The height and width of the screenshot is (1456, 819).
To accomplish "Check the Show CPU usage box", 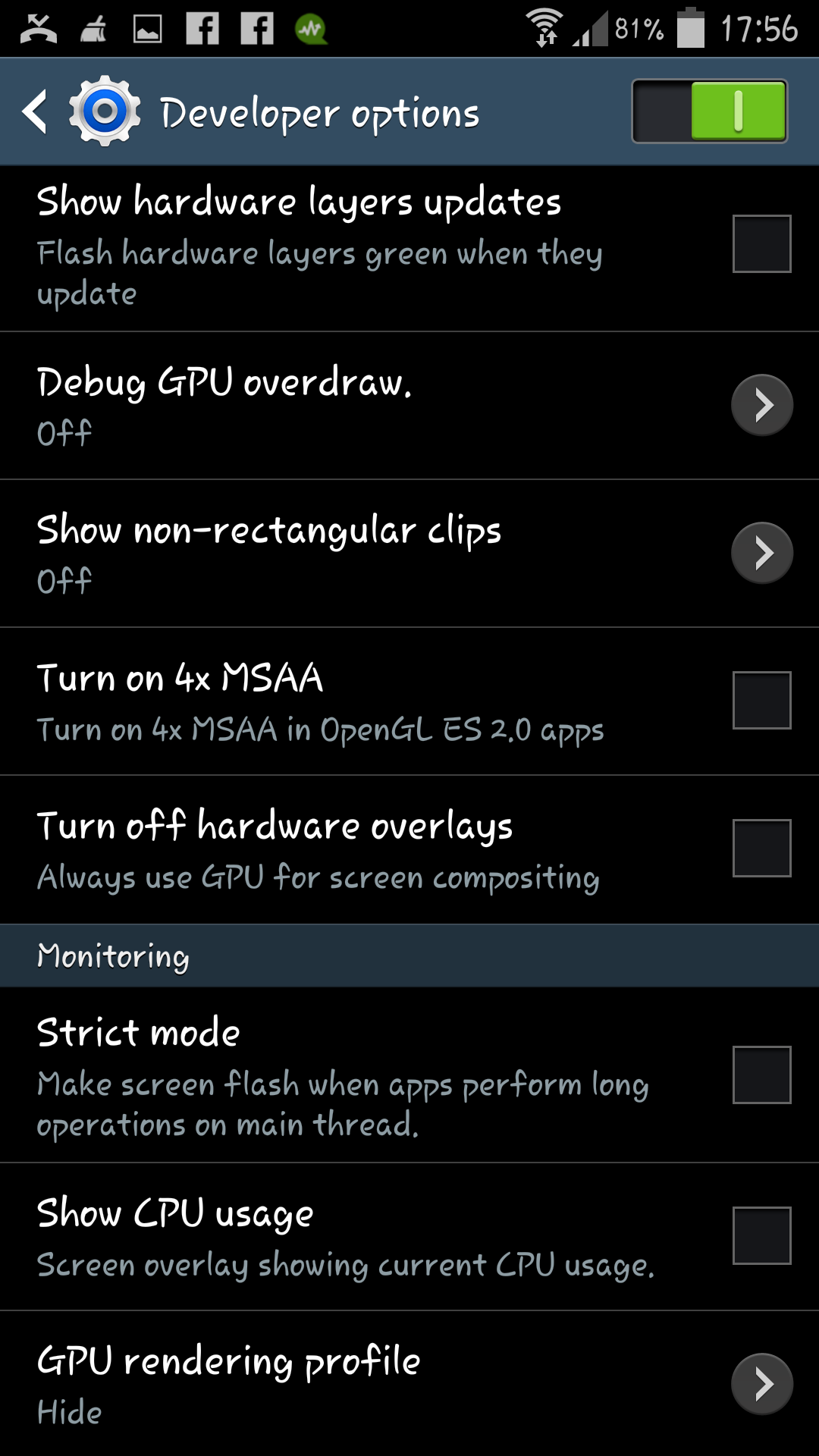I will coord(761,1235).
